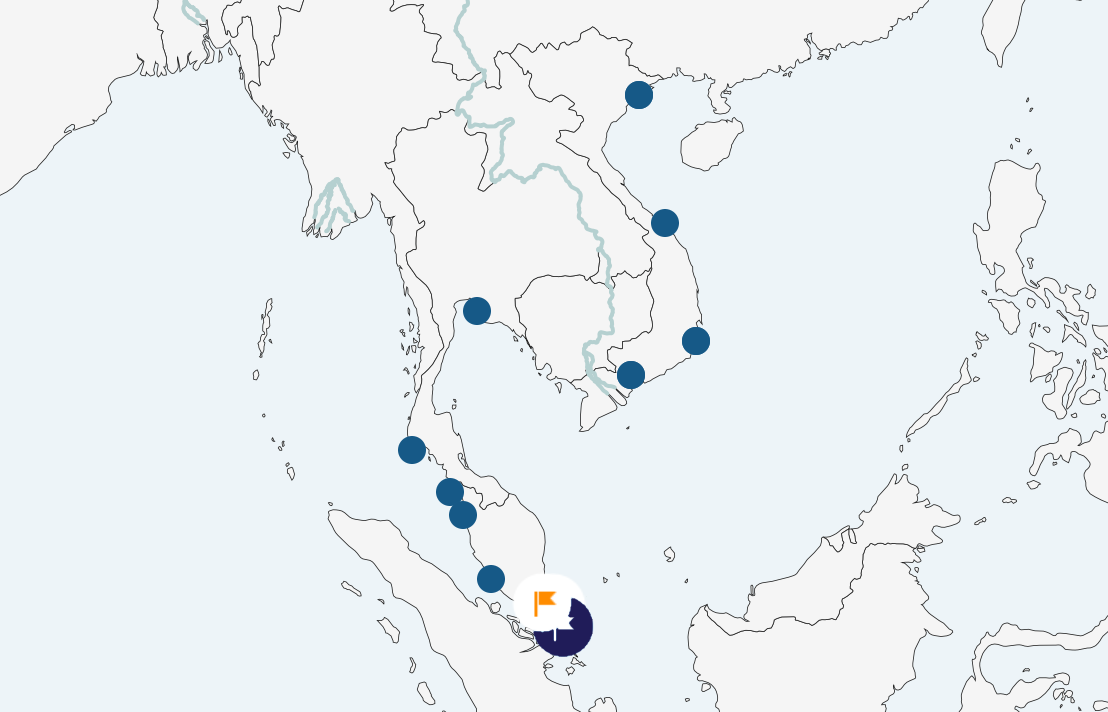Select the port marker near Bangkok
The width and height of the screenshot is (1108, 712).
point(477,311)
